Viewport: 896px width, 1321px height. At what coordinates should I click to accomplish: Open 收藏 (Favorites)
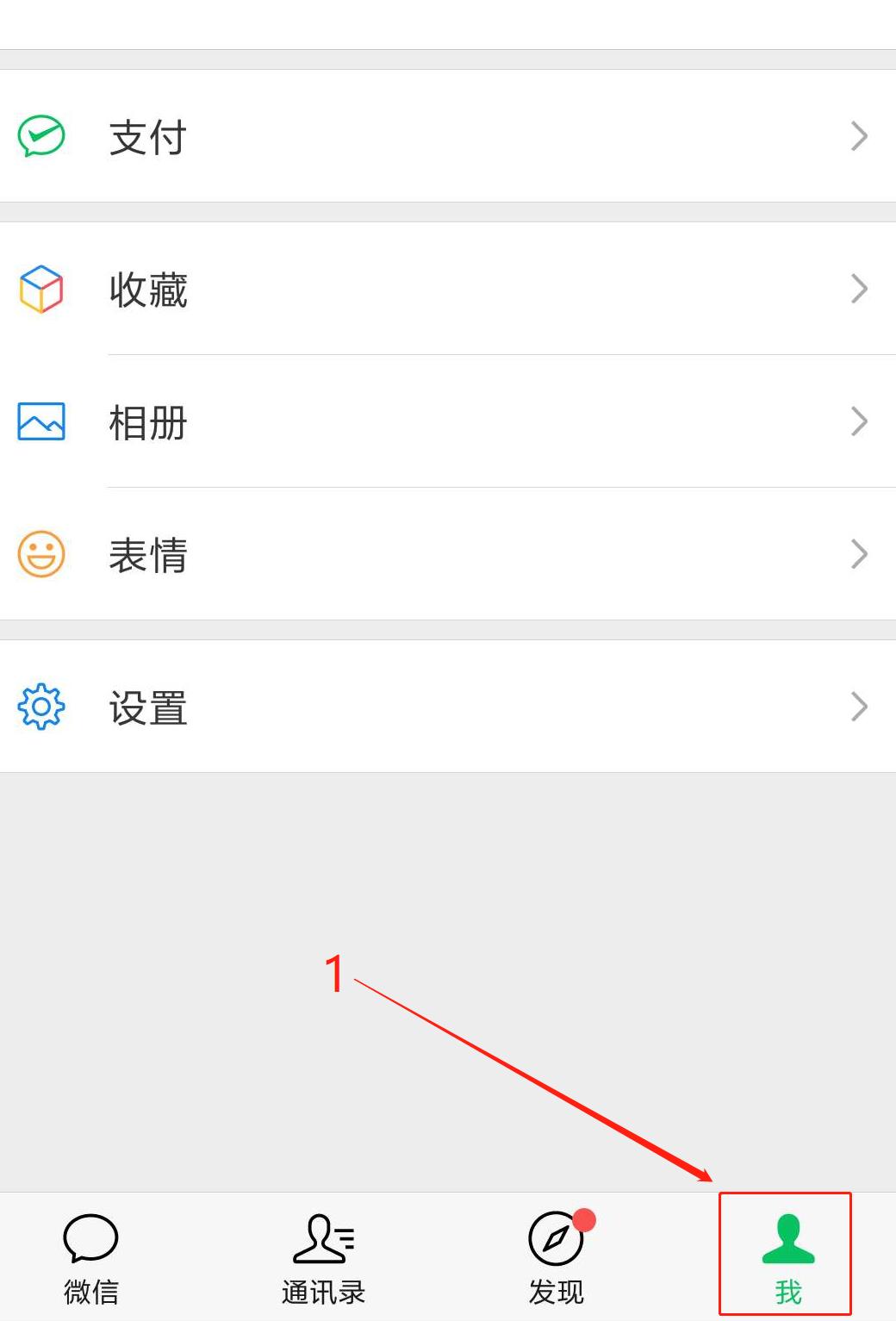click(x=448, y=289)
